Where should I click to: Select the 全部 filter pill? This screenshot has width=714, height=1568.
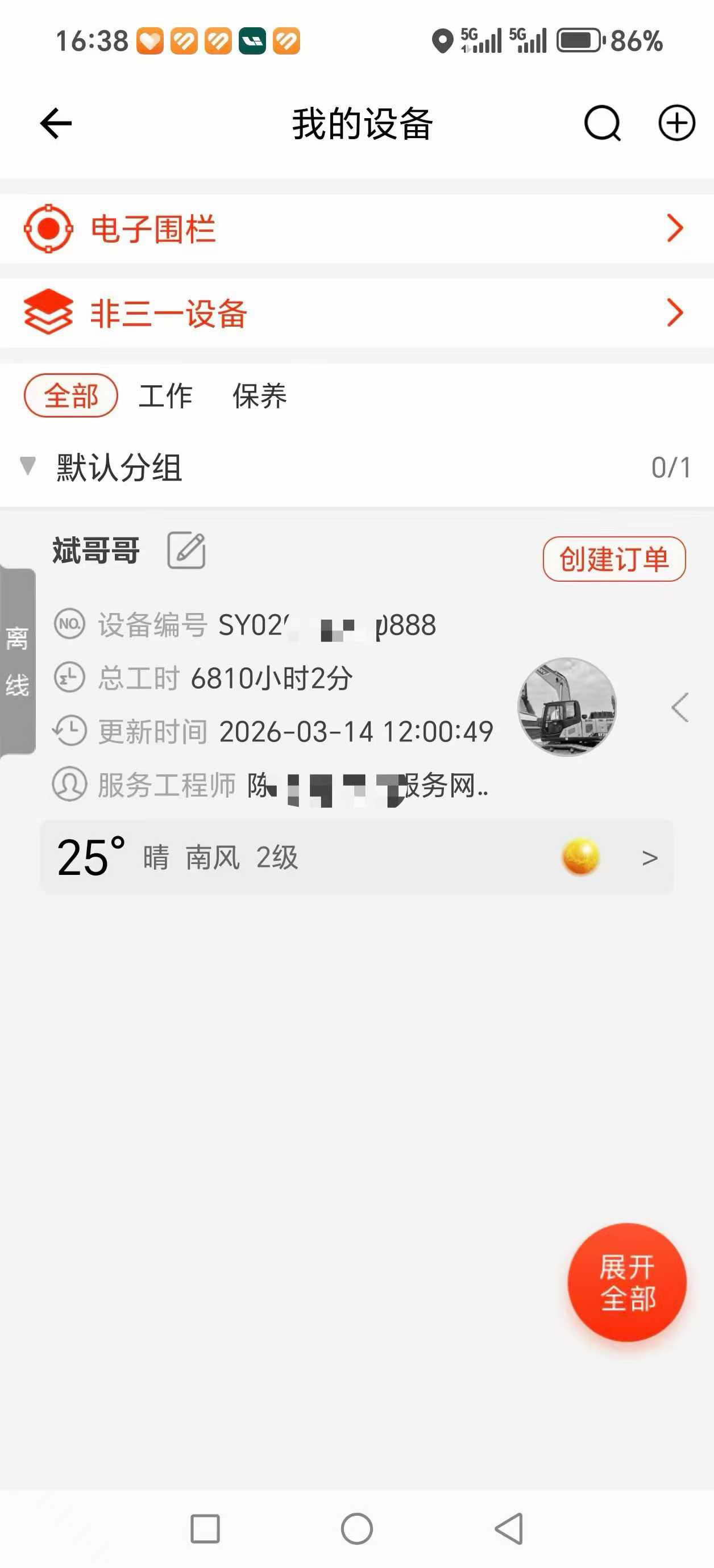click(71, 395)
